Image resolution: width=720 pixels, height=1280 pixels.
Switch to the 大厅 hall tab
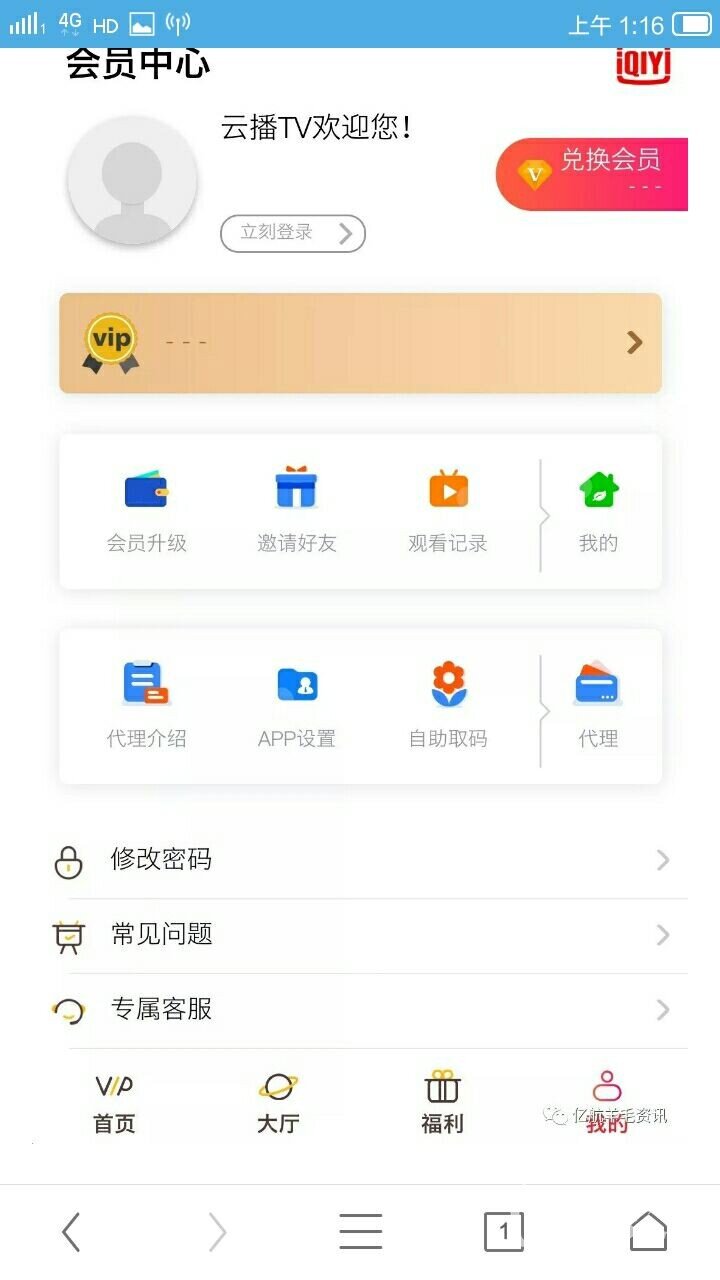278,1103
